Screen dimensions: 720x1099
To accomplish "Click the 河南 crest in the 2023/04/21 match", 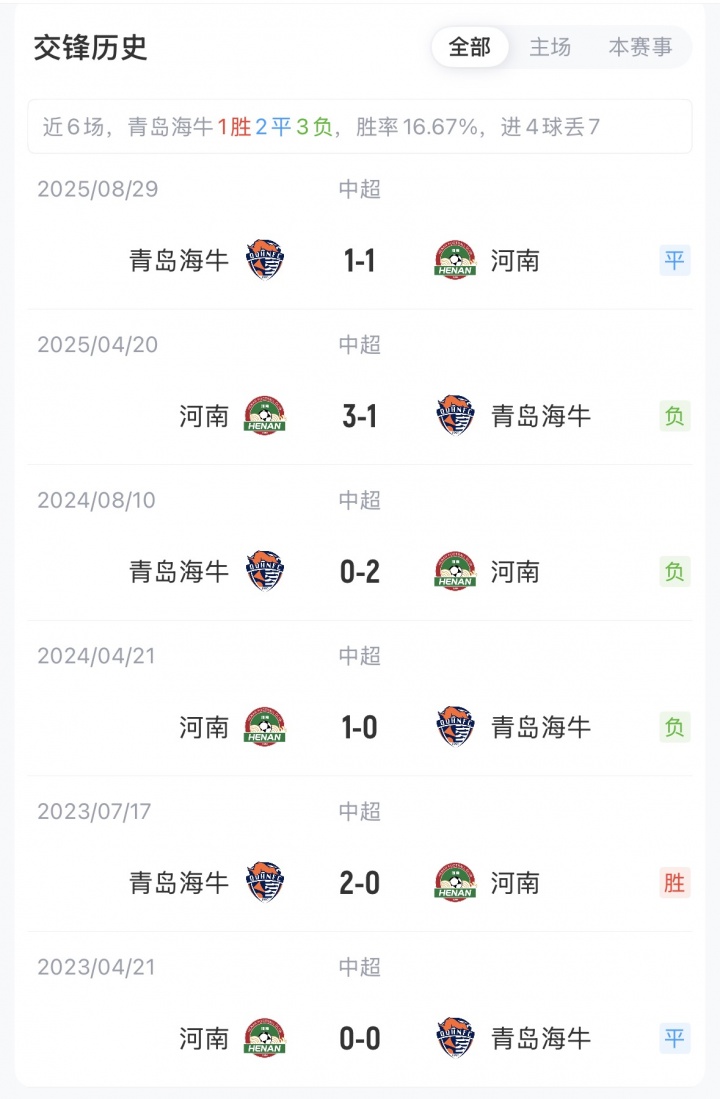I will point(263,1038).
